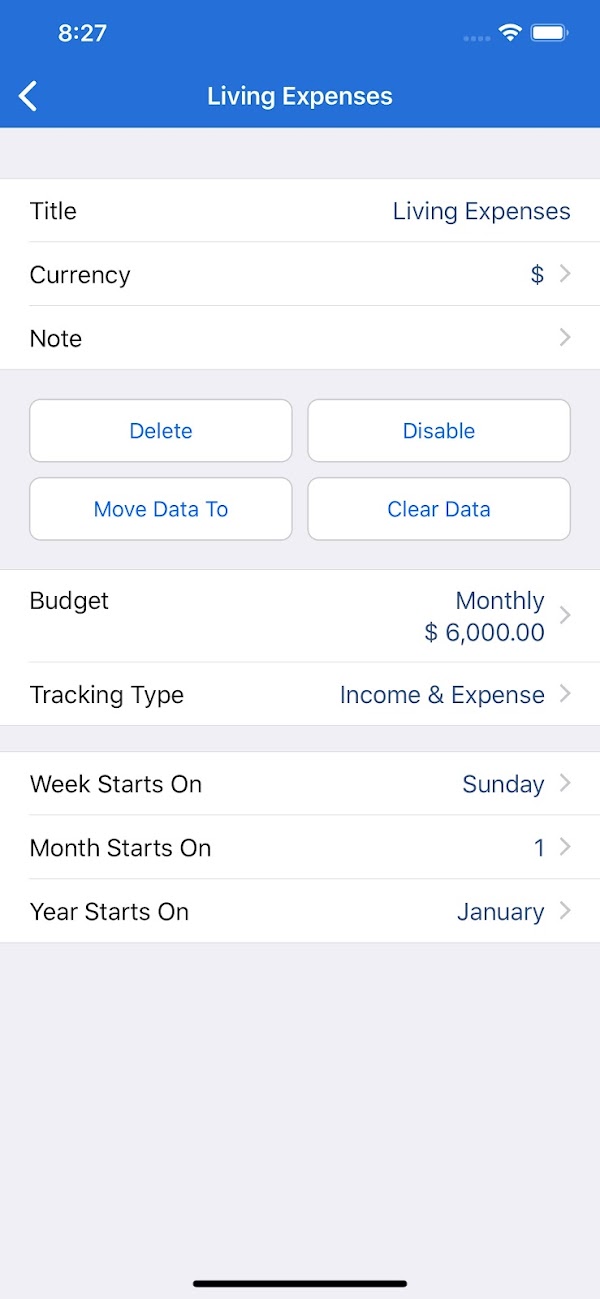Viewport: 600px width, 1299px height.
Task: Open the Note row
Action: point(300,338)
